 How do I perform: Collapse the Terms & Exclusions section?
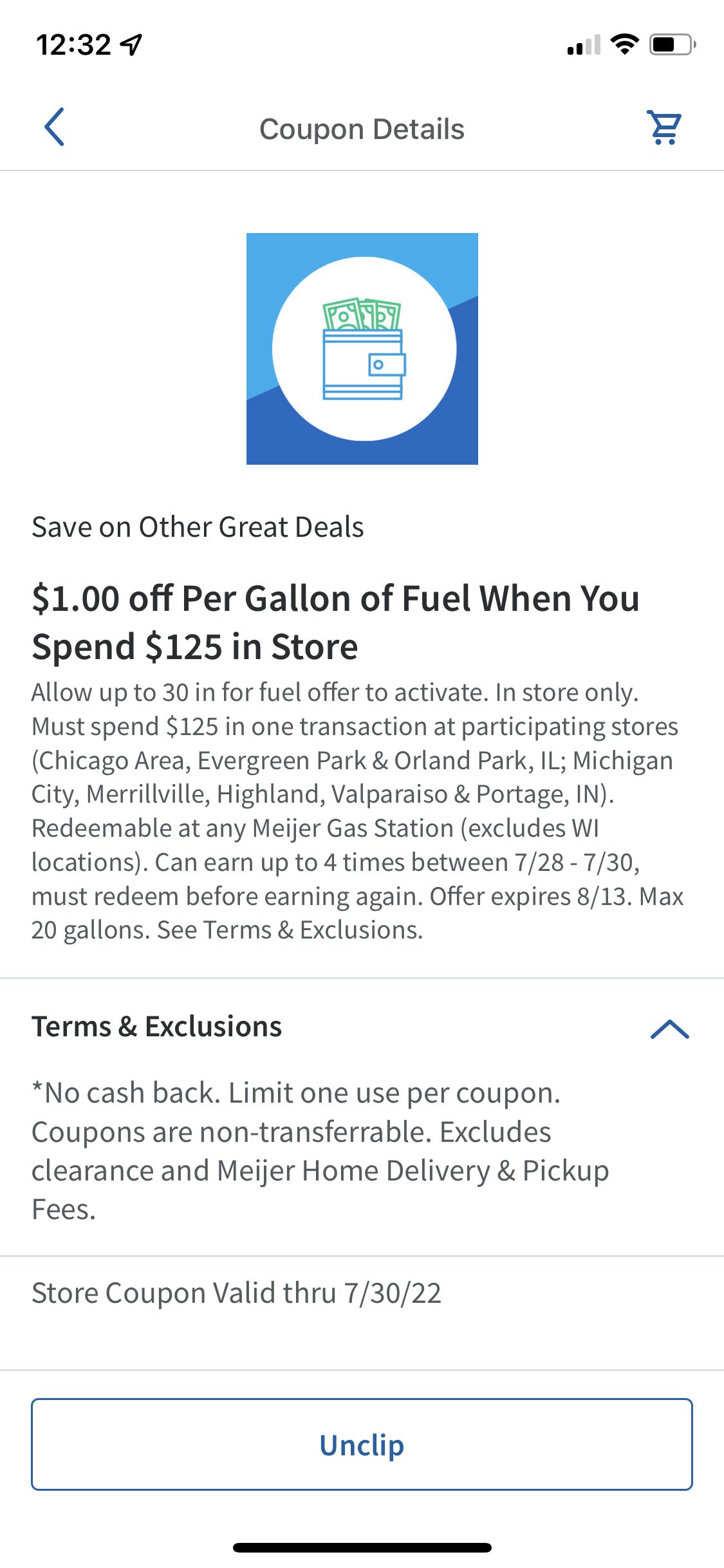(669, 1029)
